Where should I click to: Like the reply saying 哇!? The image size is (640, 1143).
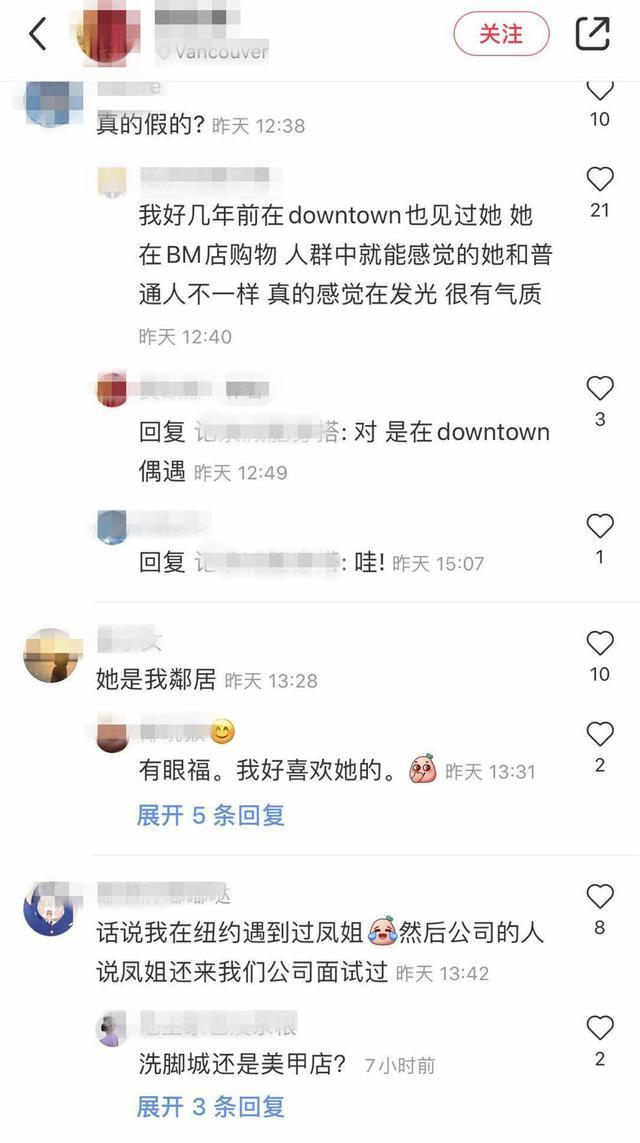599,527
